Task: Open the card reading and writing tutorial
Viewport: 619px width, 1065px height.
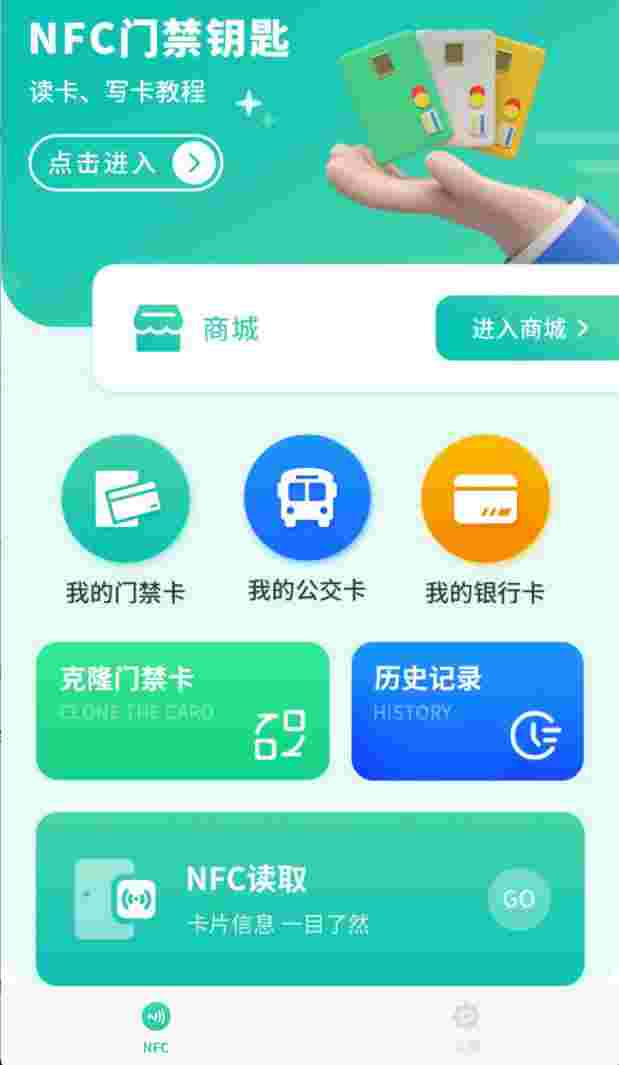Action: pos(125,163)
